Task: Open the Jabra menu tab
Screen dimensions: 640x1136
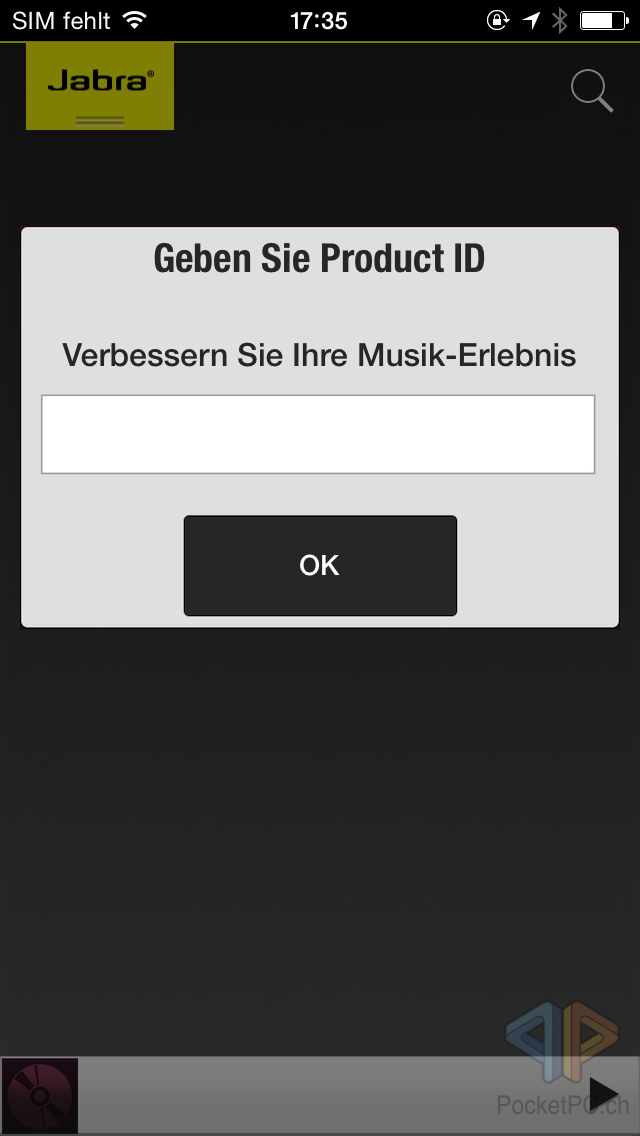Action: tap(100, 87)
